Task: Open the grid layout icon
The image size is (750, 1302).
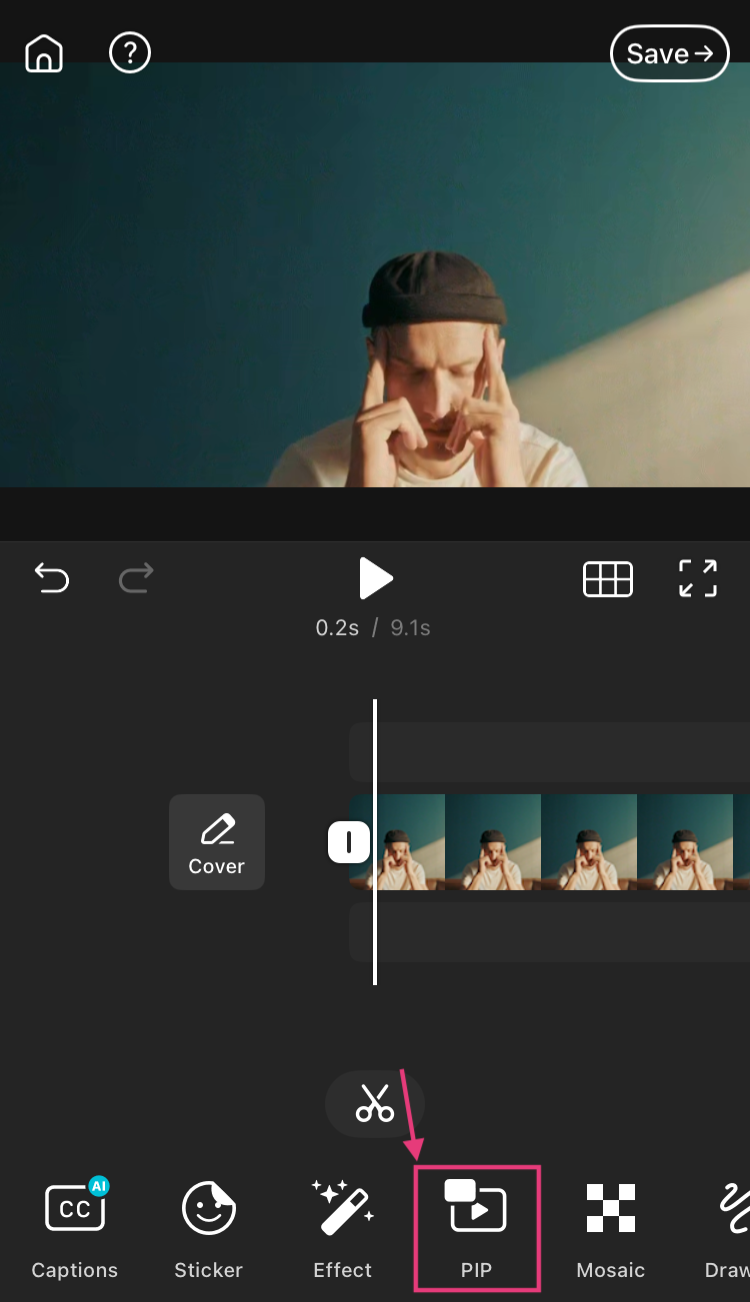Action: tap(608, 579)
